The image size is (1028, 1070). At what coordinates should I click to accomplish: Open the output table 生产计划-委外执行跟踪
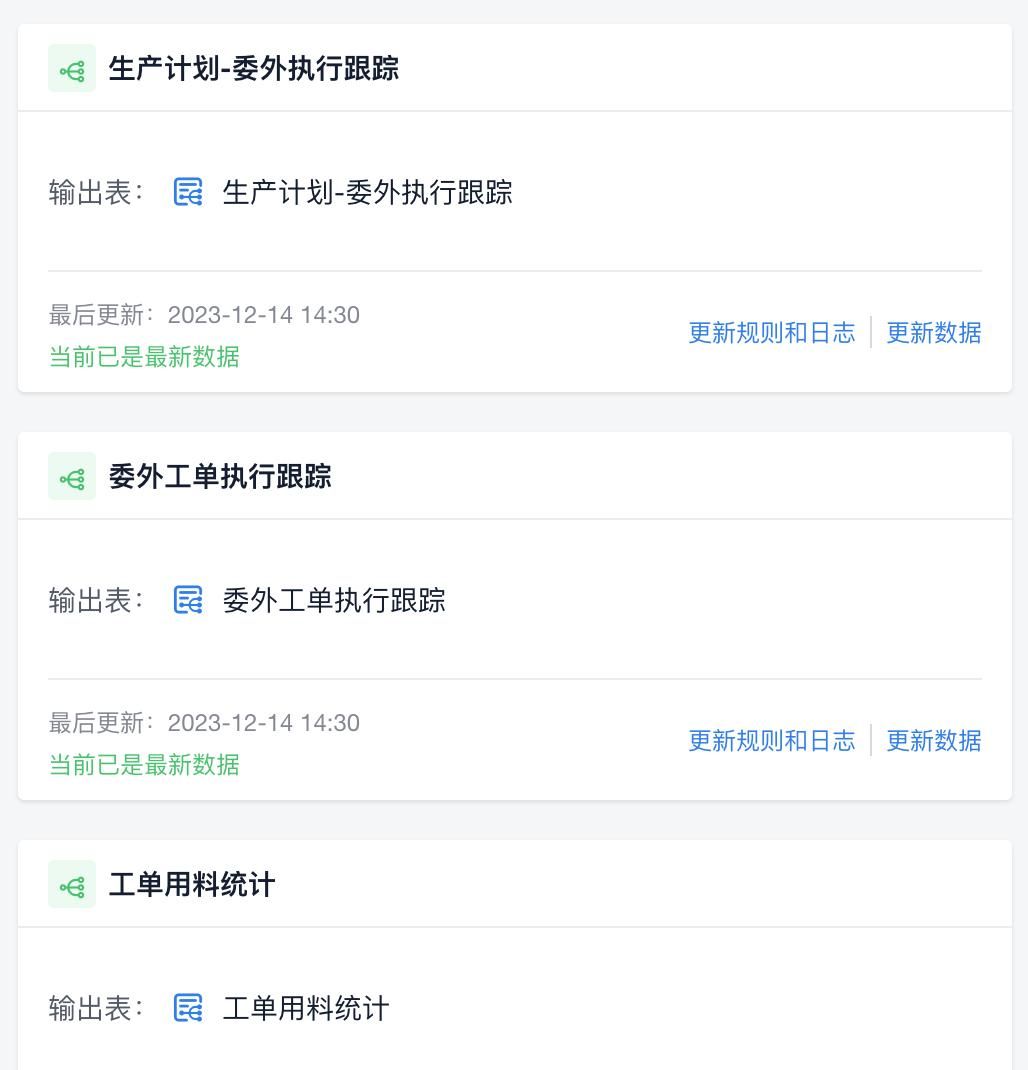[366, 193]
